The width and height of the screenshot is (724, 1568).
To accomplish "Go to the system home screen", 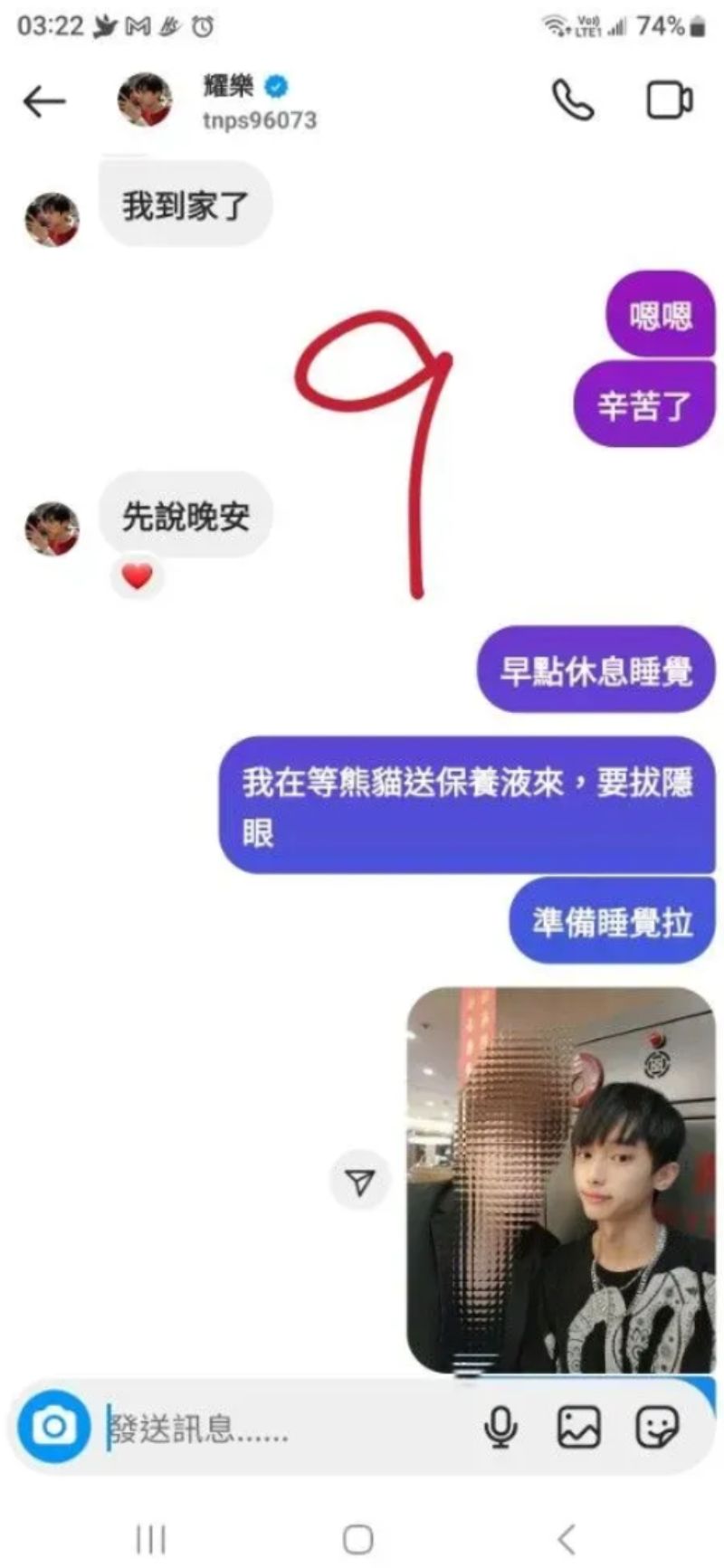I will pos(358,1539).
